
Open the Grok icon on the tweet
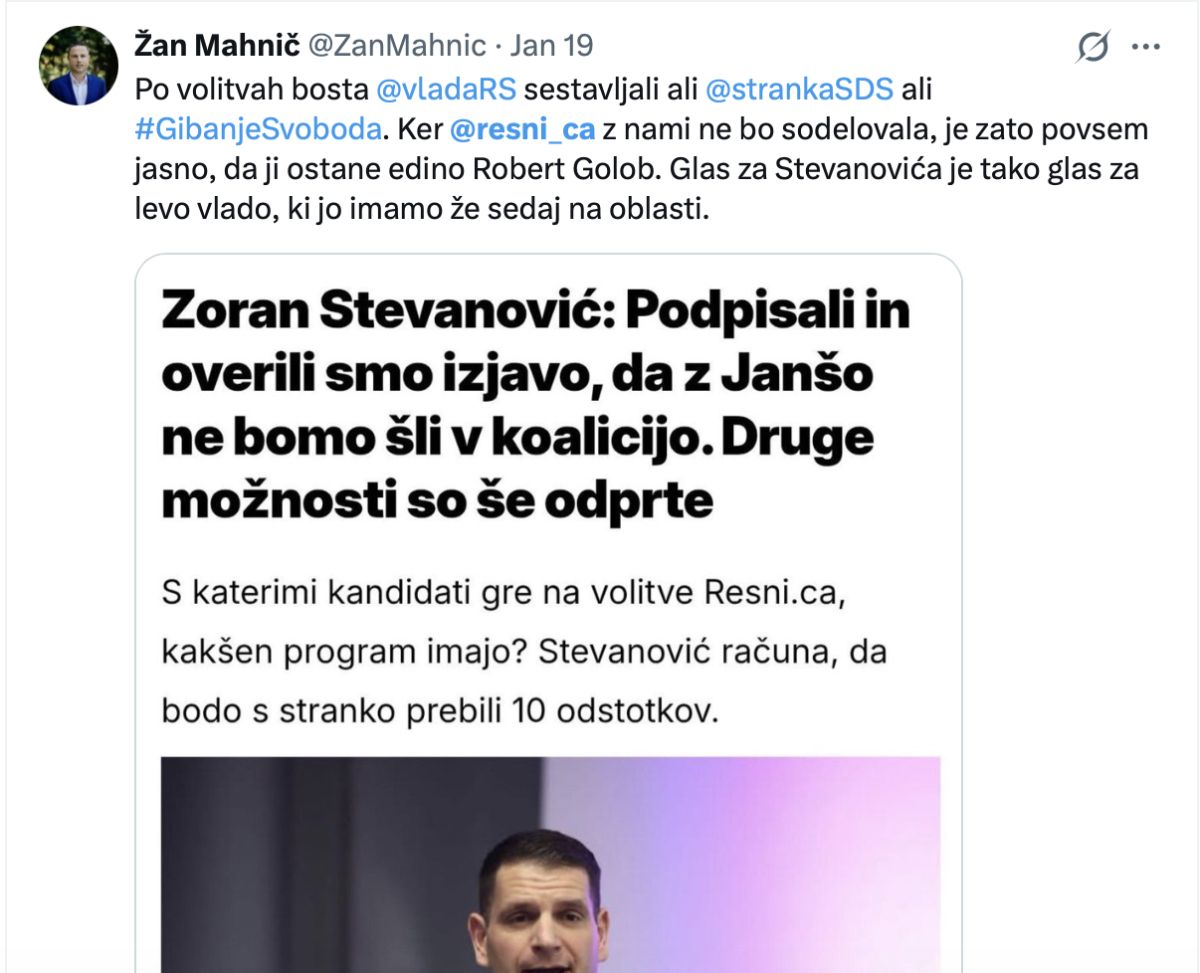click(1093, 47)
